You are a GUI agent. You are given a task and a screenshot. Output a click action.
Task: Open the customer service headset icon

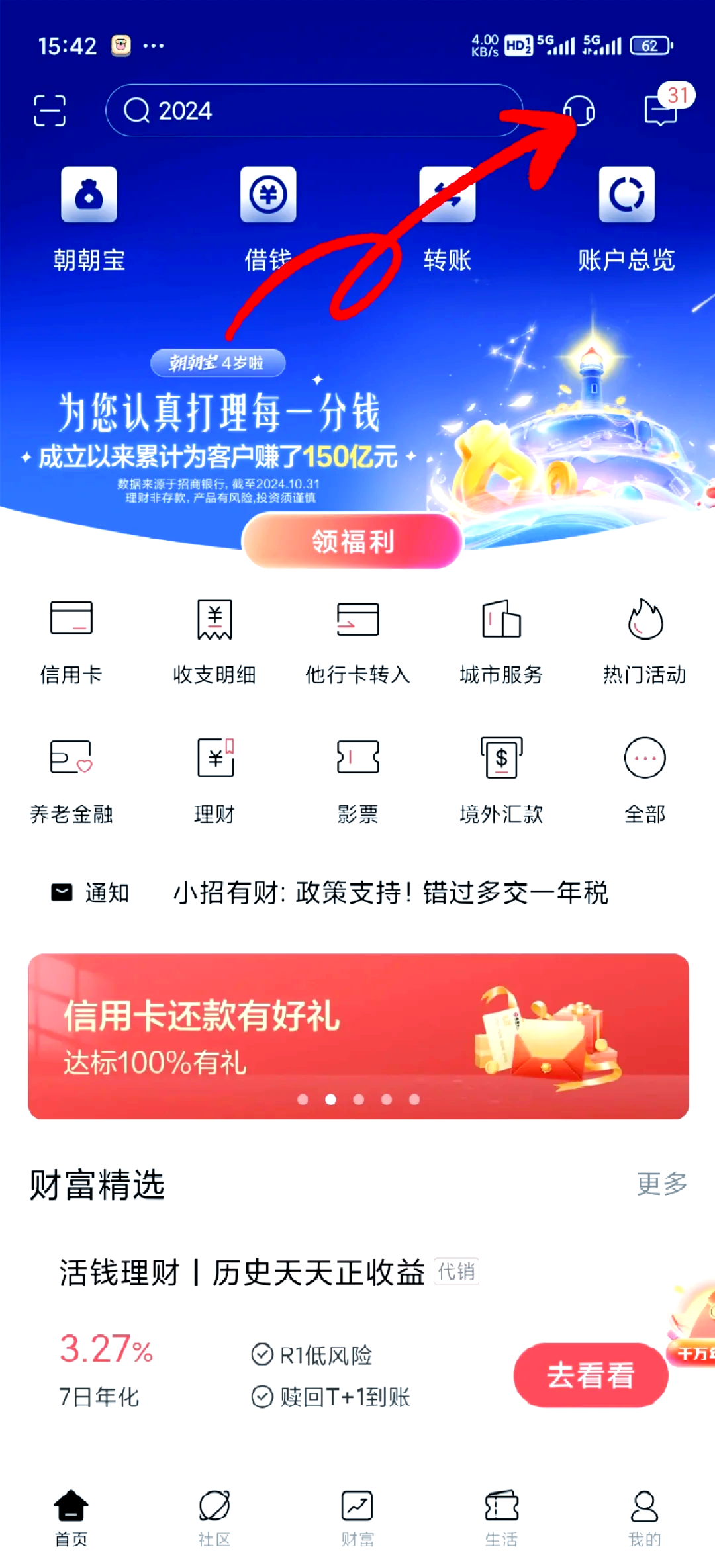click(x=579, y=110)
